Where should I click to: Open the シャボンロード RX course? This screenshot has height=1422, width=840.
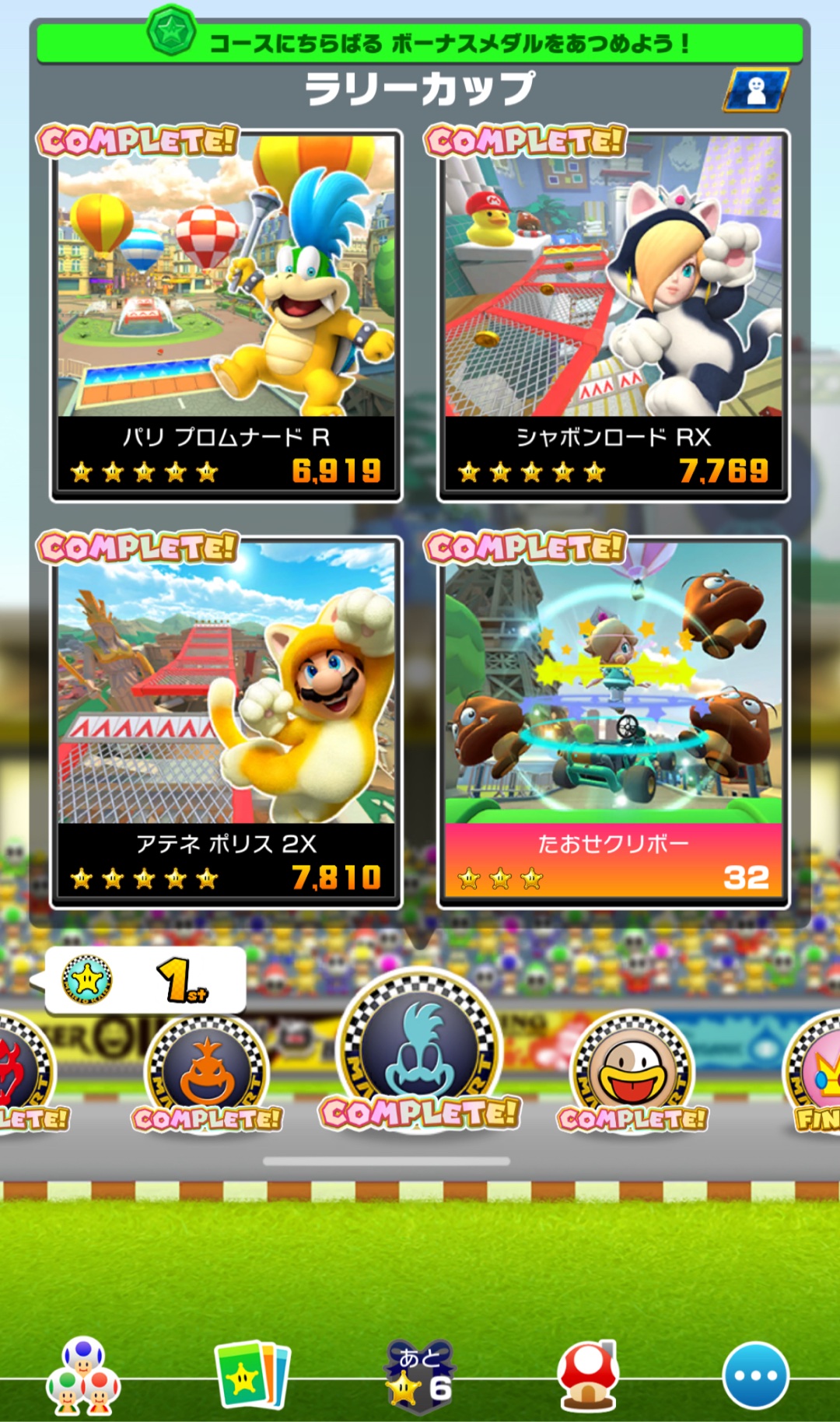(x=614, y=315)
